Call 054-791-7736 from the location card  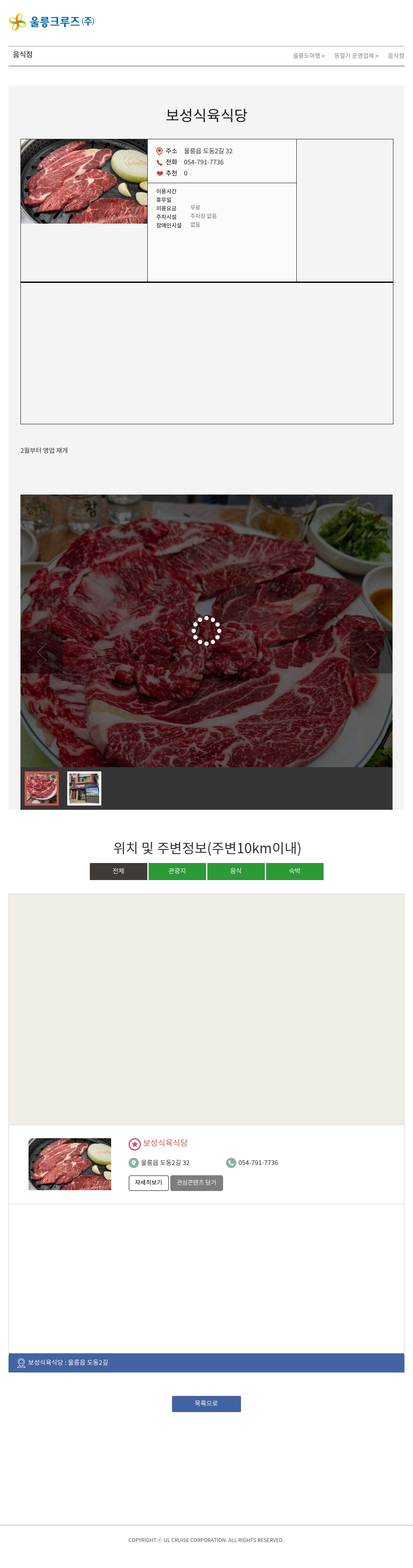(257, 1162)
